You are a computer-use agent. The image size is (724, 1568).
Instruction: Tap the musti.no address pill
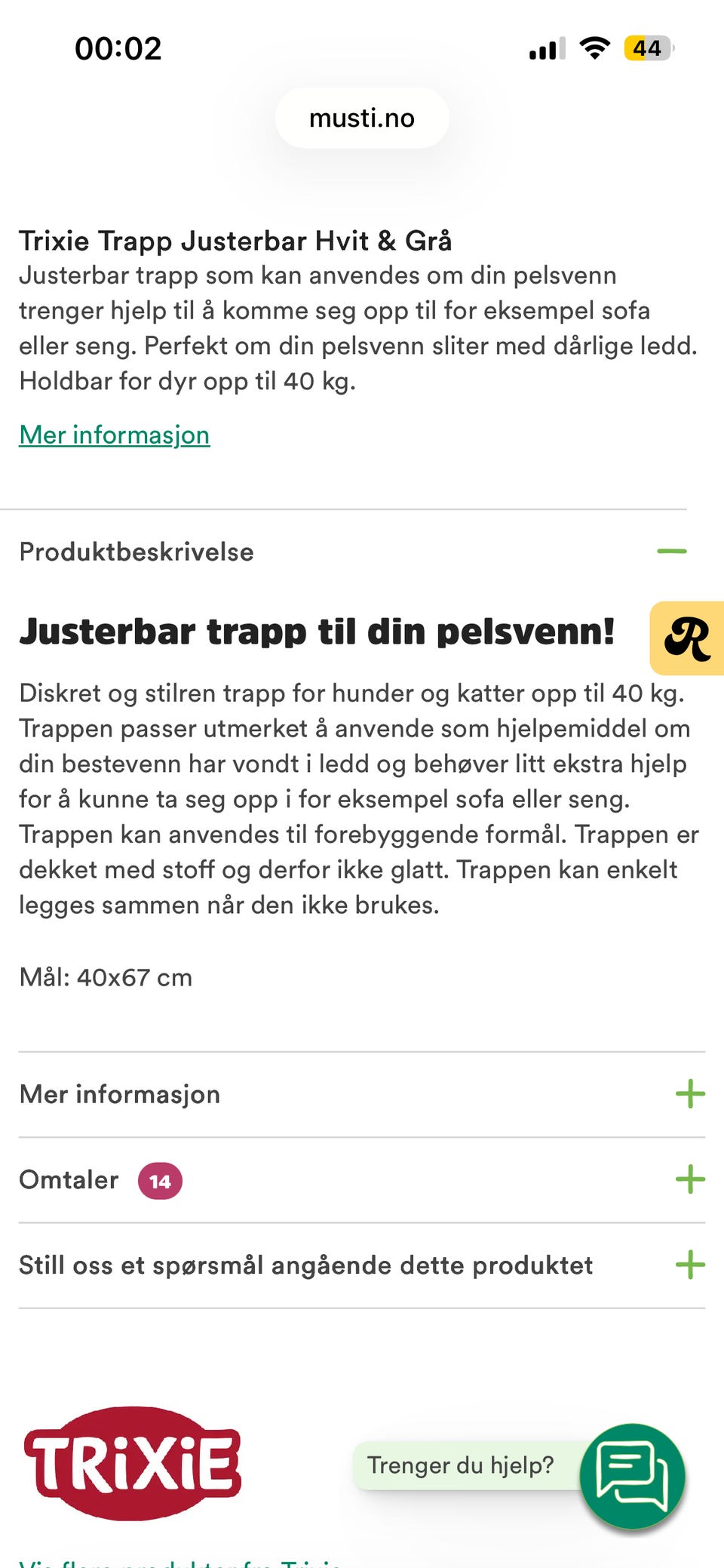361,117
